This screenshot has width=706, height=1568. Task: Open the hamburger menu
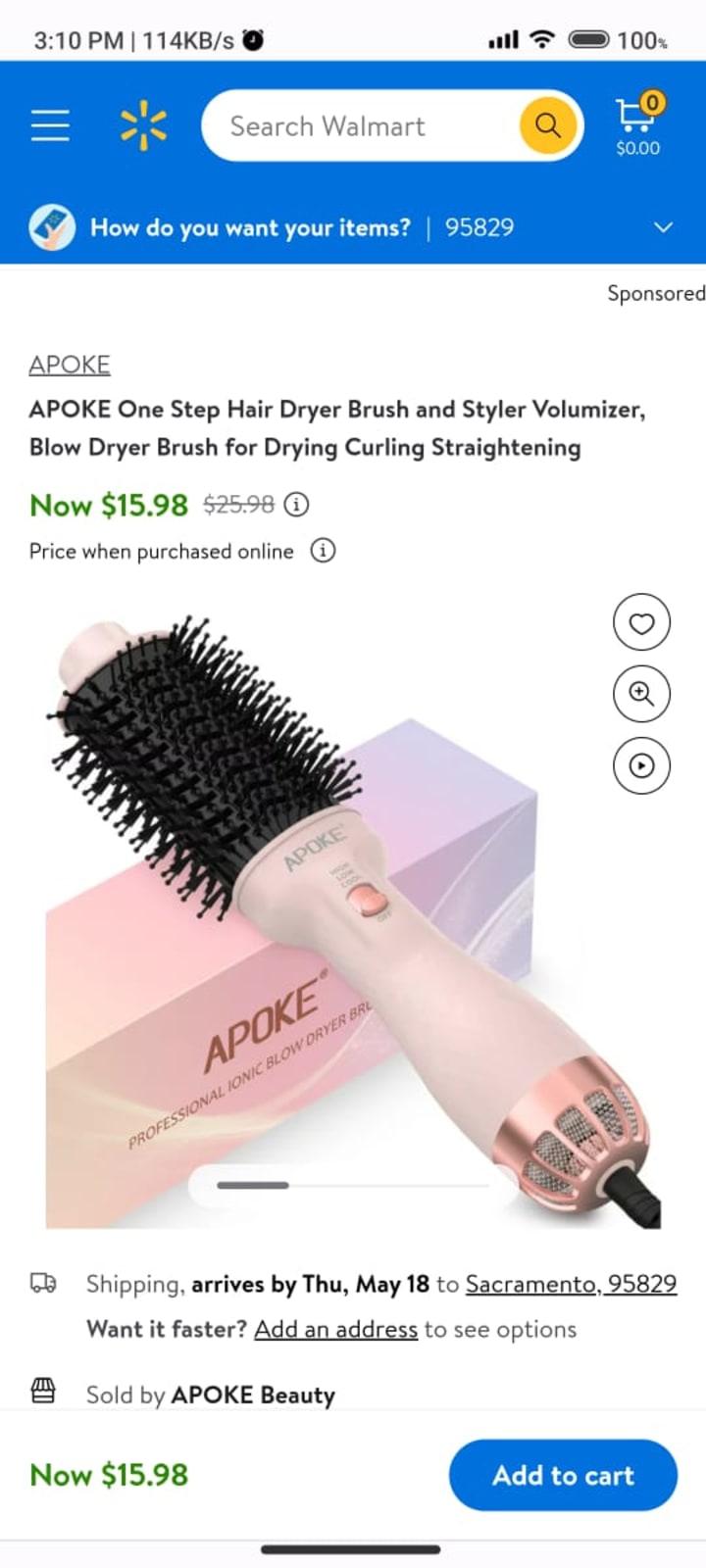(50, 125)
